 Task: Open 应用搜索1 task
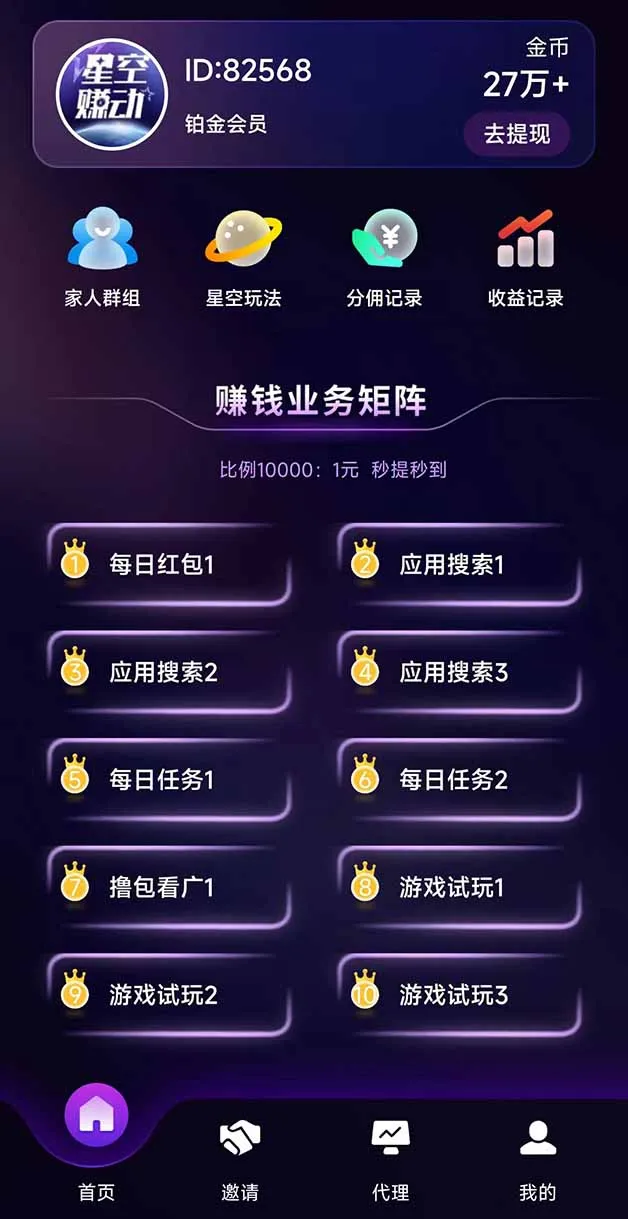pyautogui.click(x=459, y=565)
